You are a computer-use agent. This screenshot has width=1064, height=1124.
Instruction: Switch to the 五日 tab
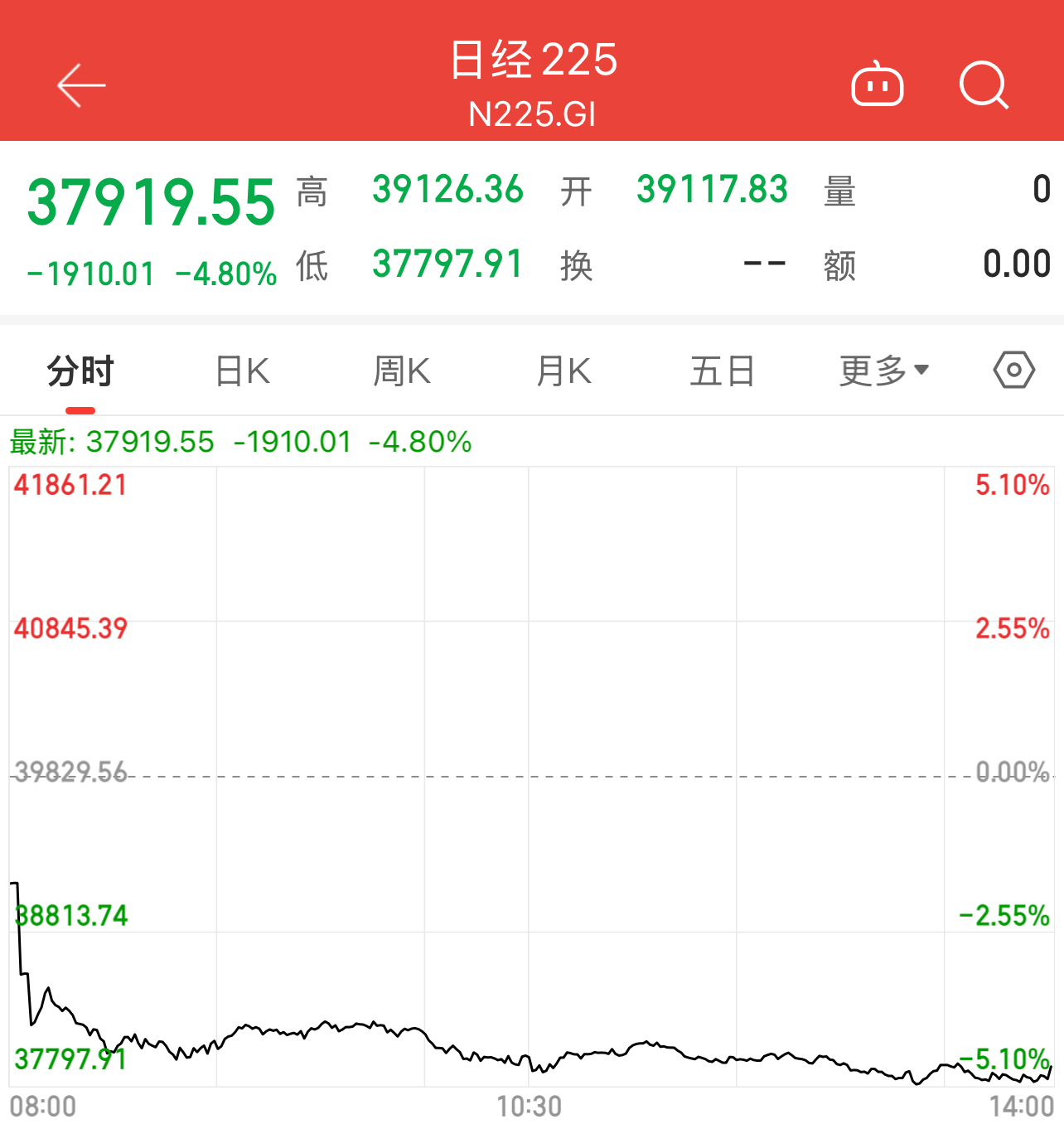click(722, 371)
